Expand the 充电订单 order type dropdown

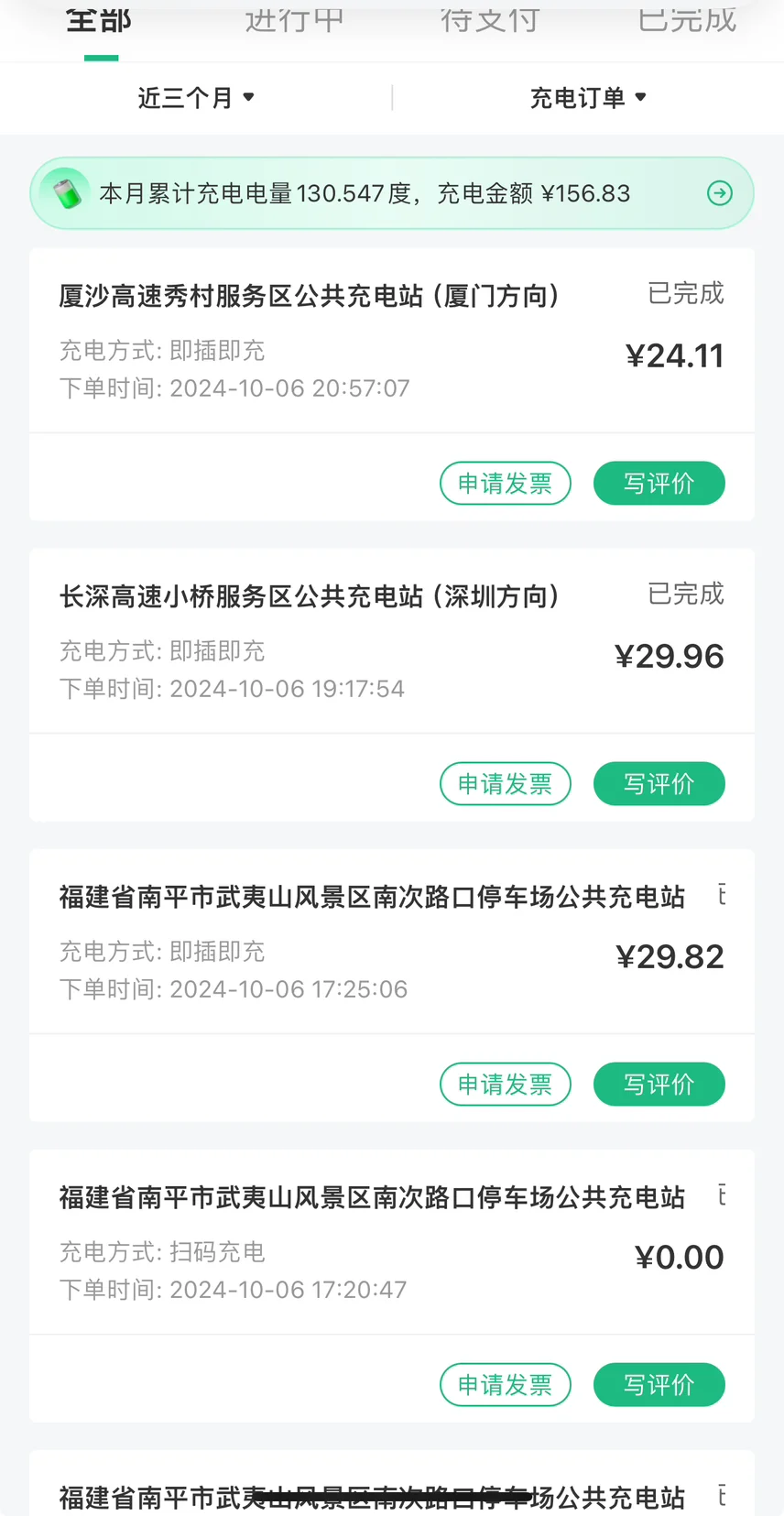point(588,98)
